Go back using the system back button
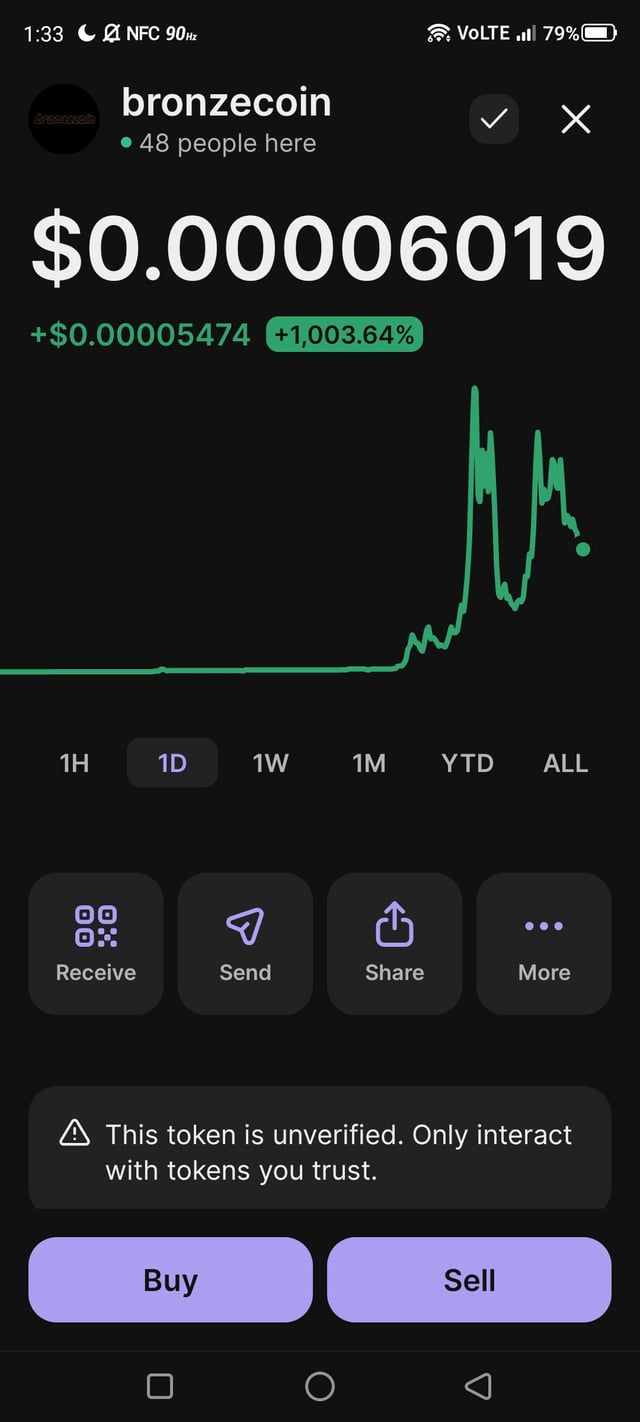The width and height of the screenshot is (640, 1422). 478,1385
